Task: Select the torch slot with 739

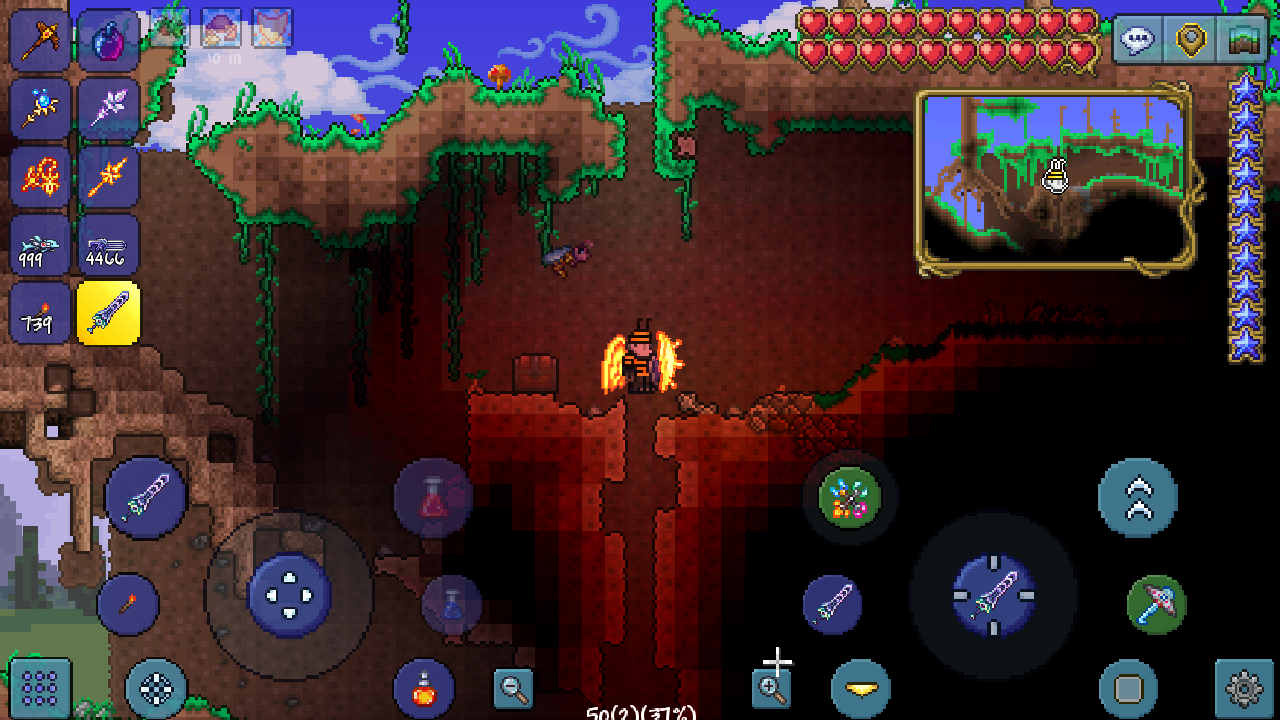Action: 41,313
